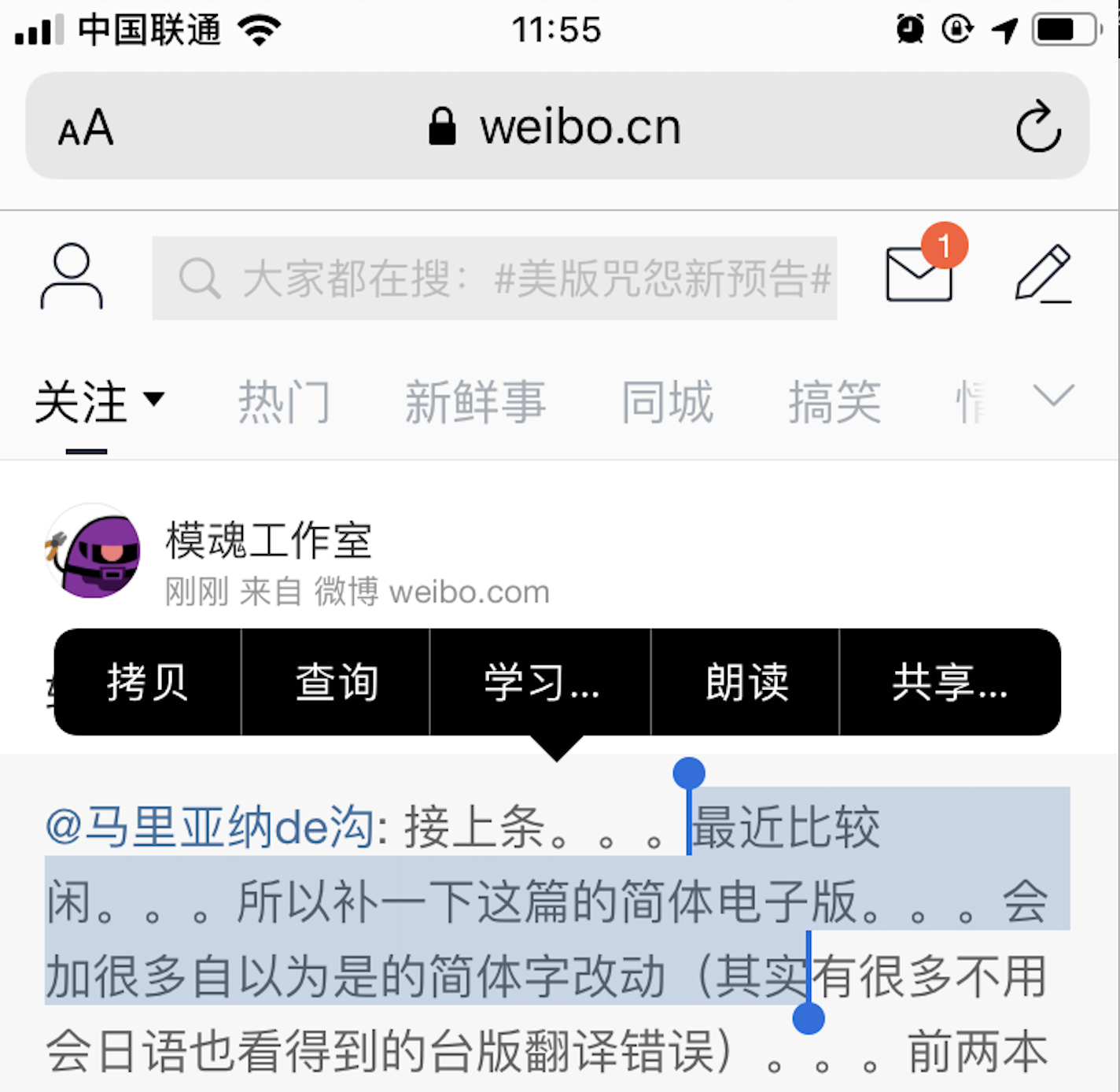
Task: Reload the weibo.cn page
Action: point(1037,127)
